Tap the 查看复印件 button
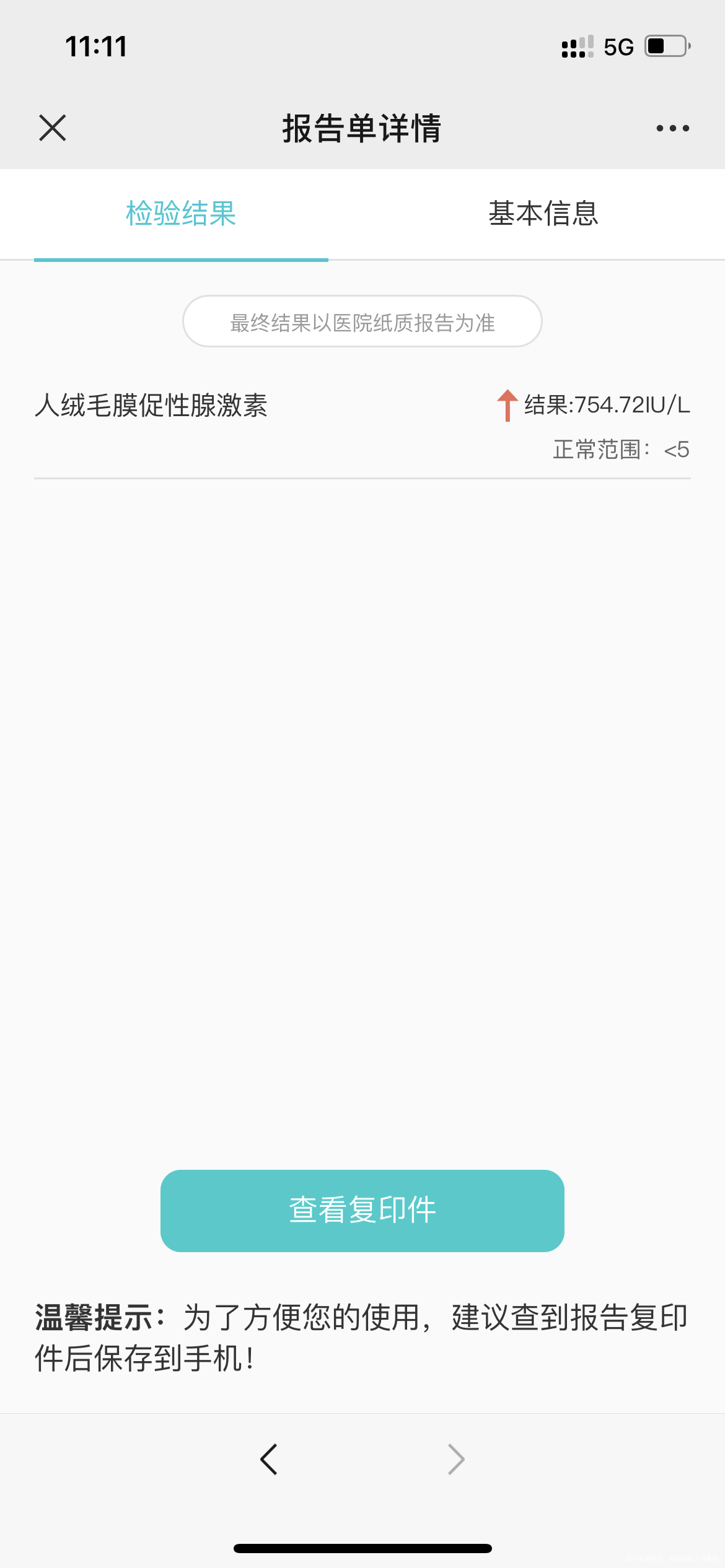 362,1210
